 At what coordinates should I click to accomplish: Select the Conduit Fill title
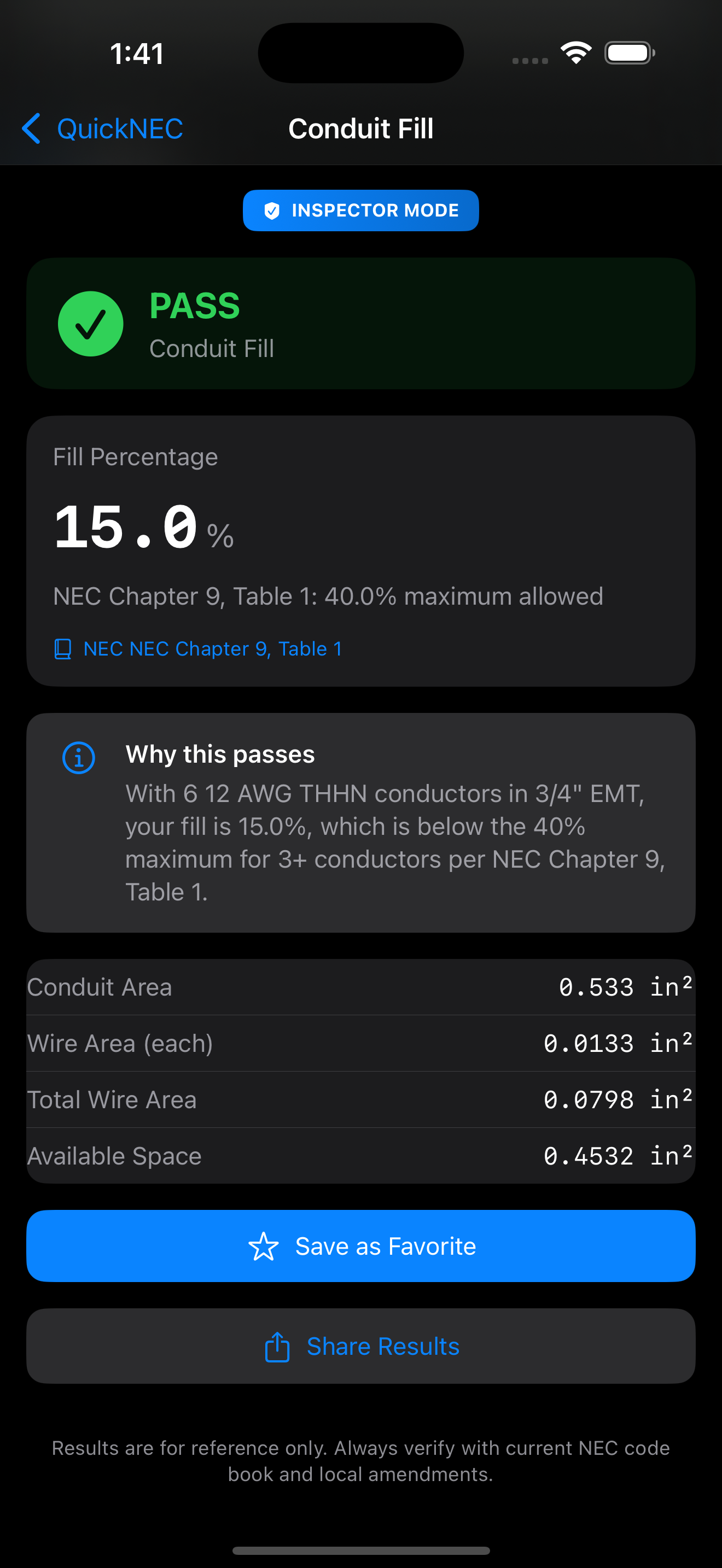[x=360, y=128]
